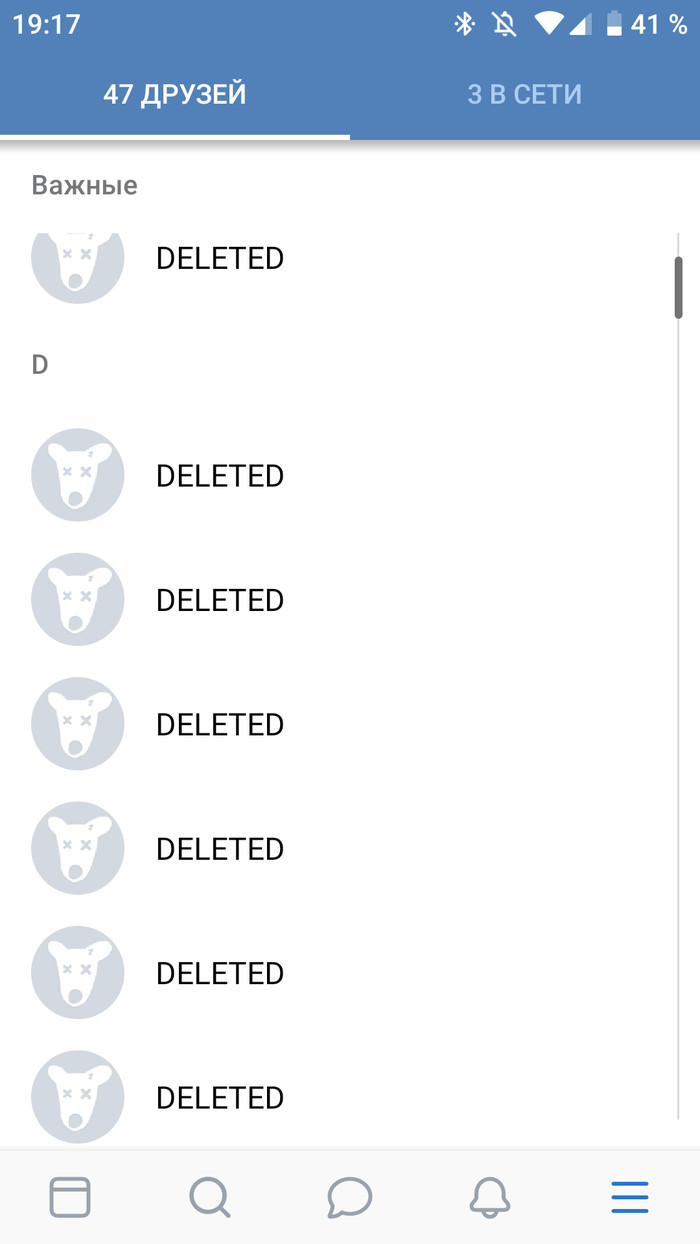Open the news feed from bottom bar

tap(70, 1197)
